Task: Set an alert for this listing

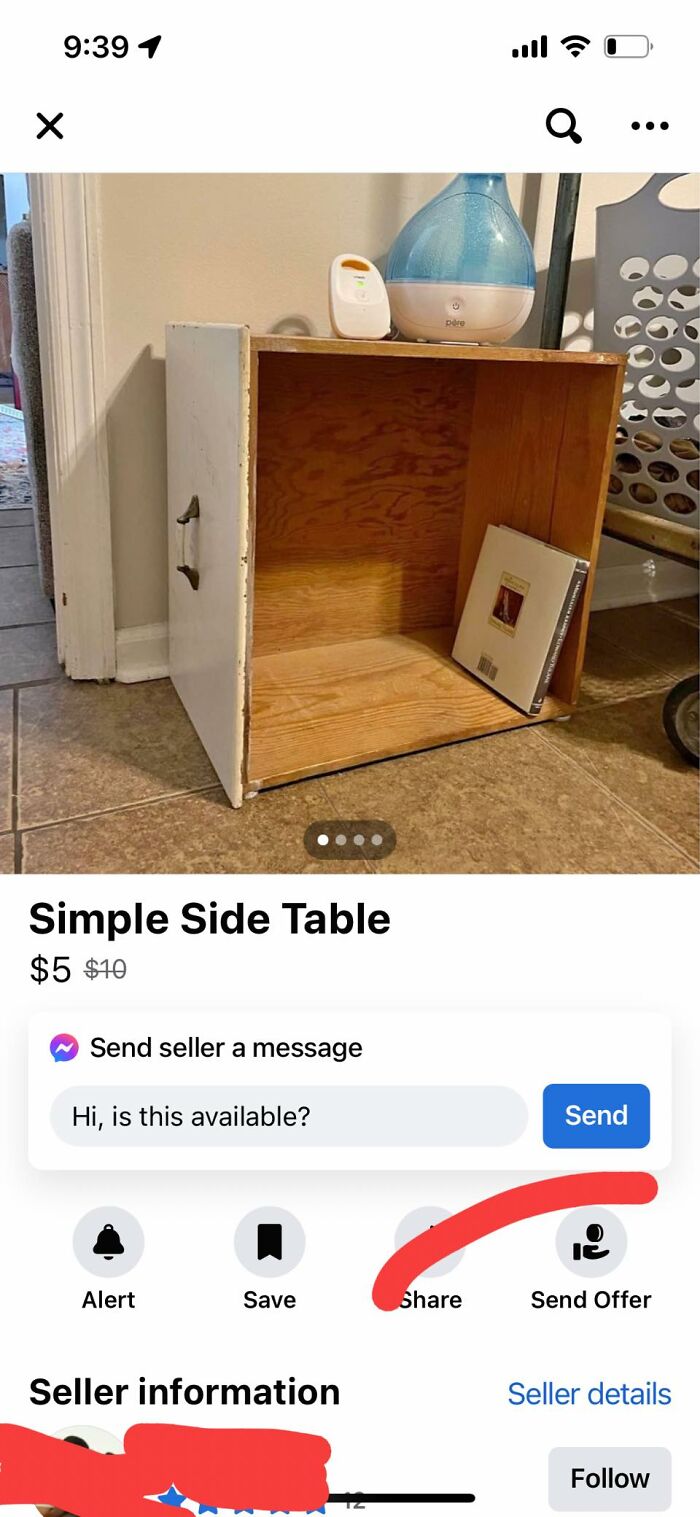Action: (x=108, y=1243)
